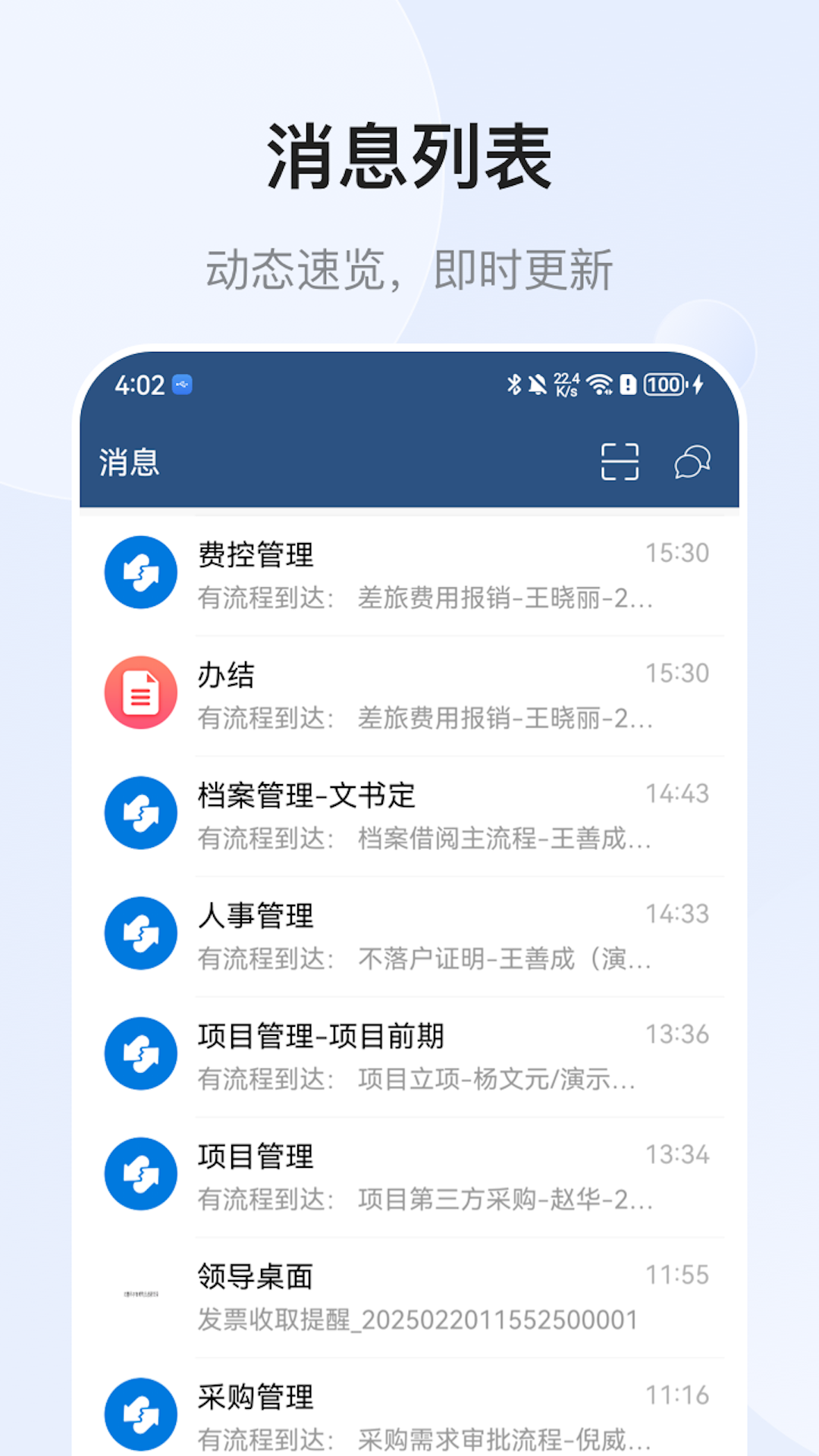Screen dimensions: 819x1456
Task: Open the 采购需求审批流程 message
Action: point(425,1439)
